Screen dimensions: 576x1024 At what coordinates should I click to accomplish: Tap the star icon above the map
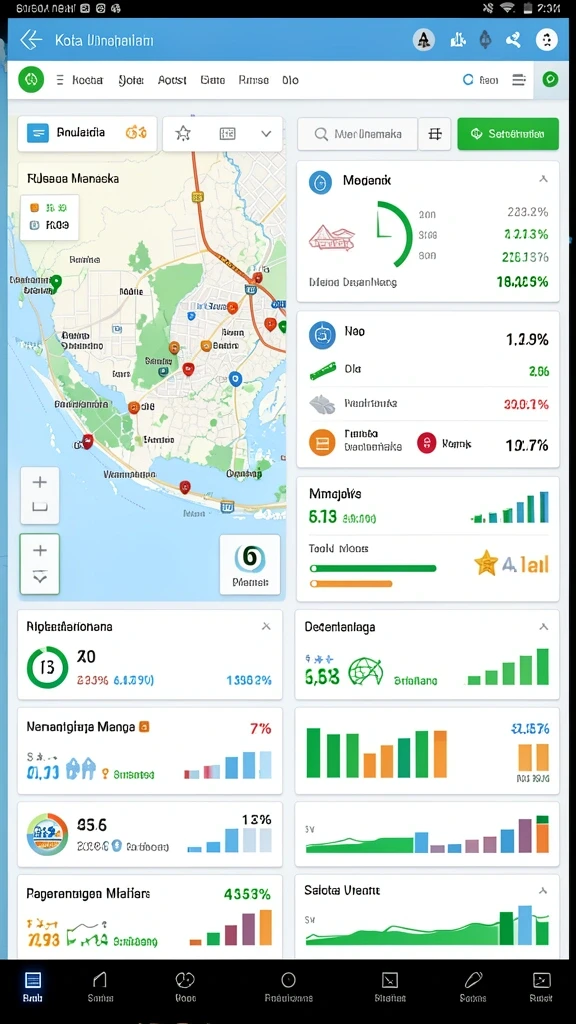[184, 134]
